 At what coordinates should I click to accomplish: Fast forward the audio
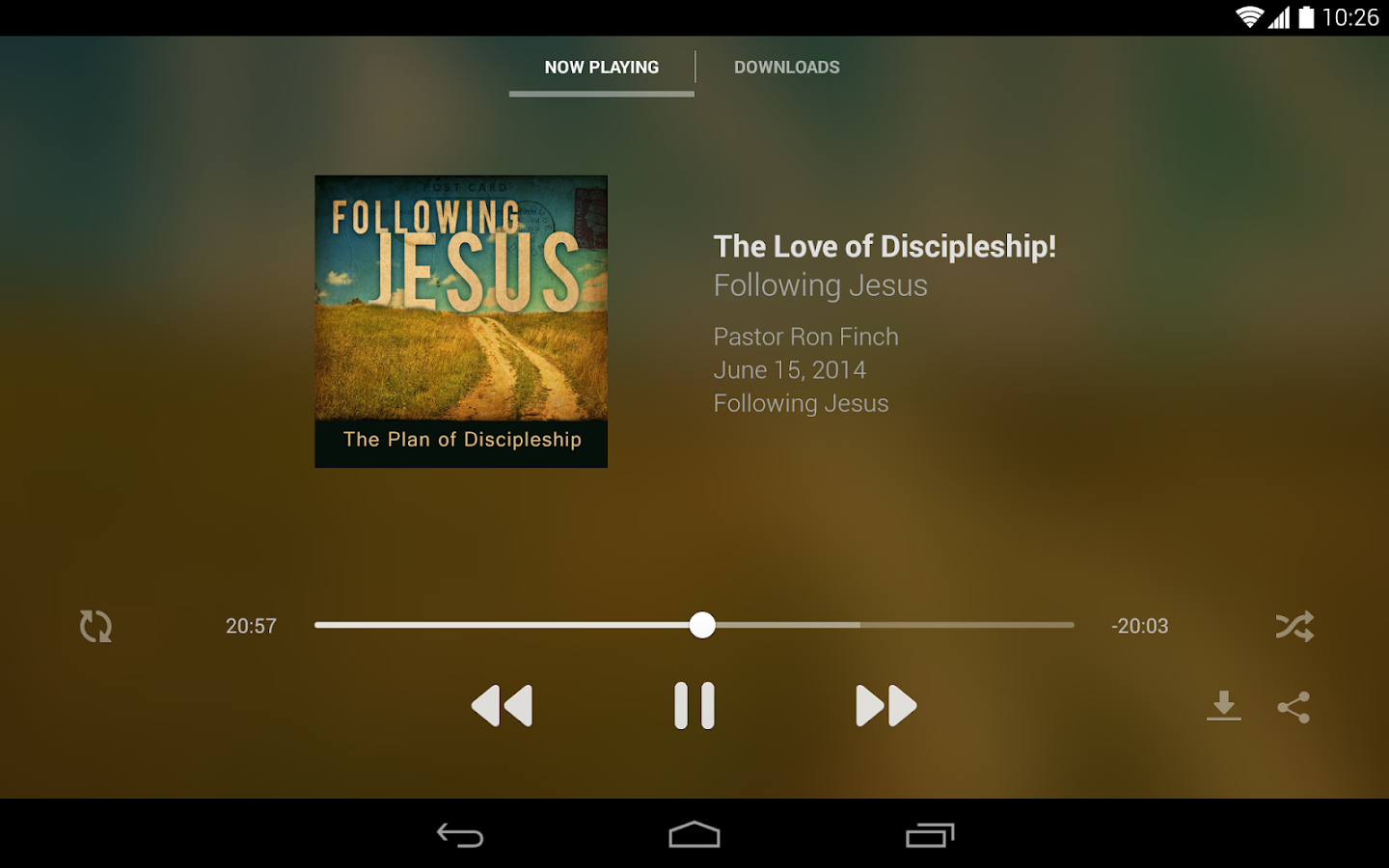[x=885, y=705]
